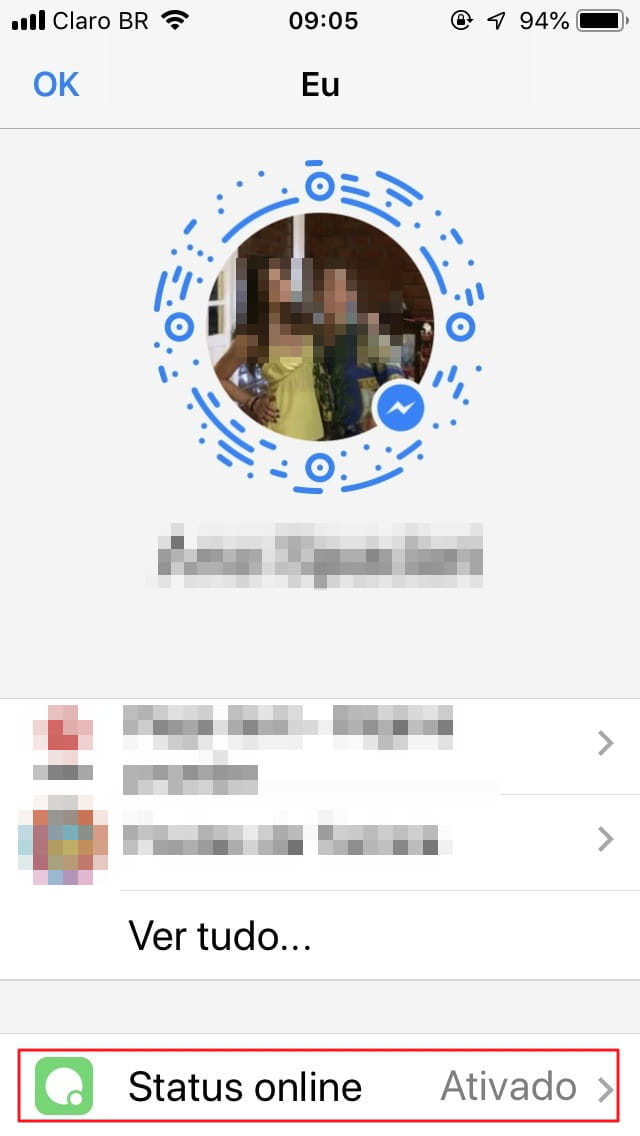Tap OK to close the profile screen
Image resolution: width=640 pixels, height=1136 pixels.
pyautogui.click(x=56, y=84)
